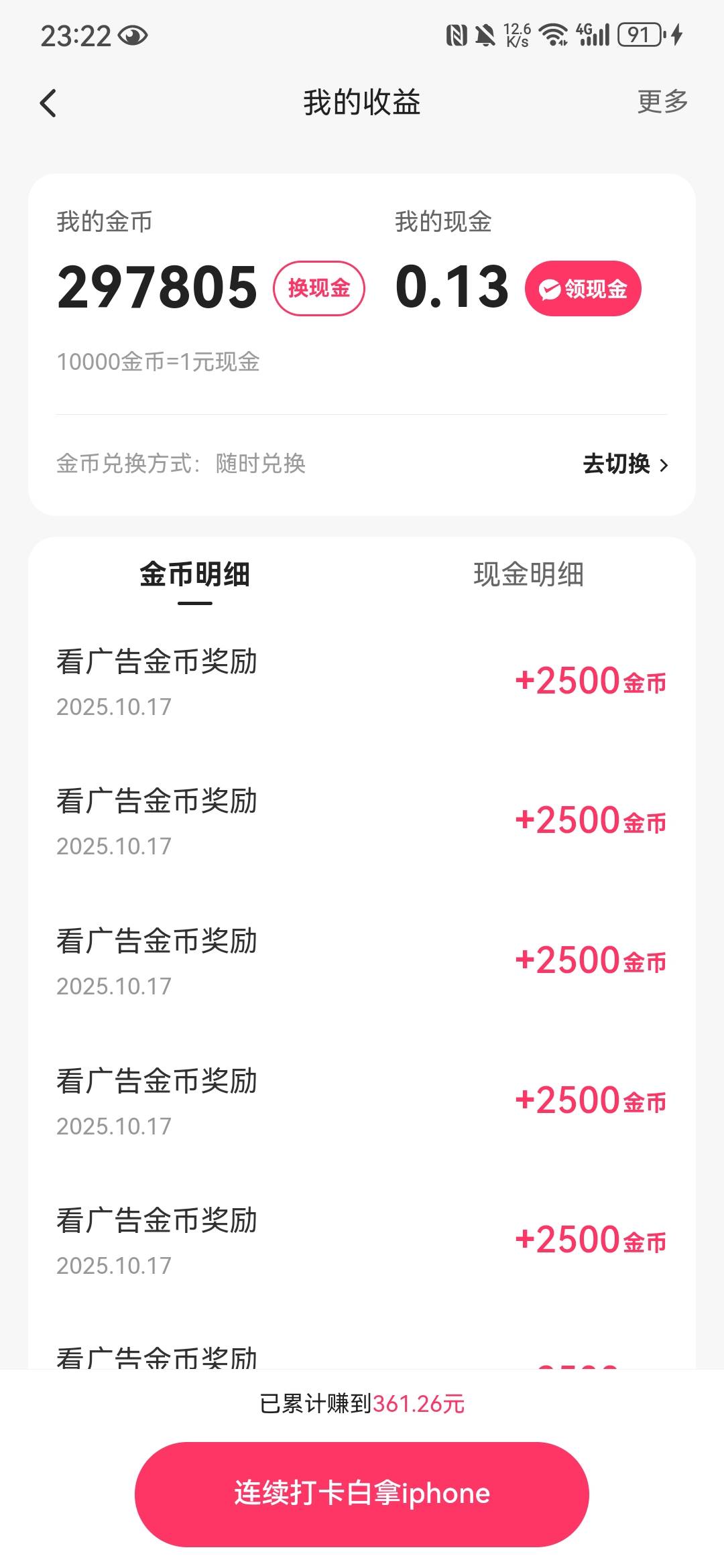Tap the 换现金 button
Image resolution: width=724 pixels, height=1568 pixels.
click(319, 288)
